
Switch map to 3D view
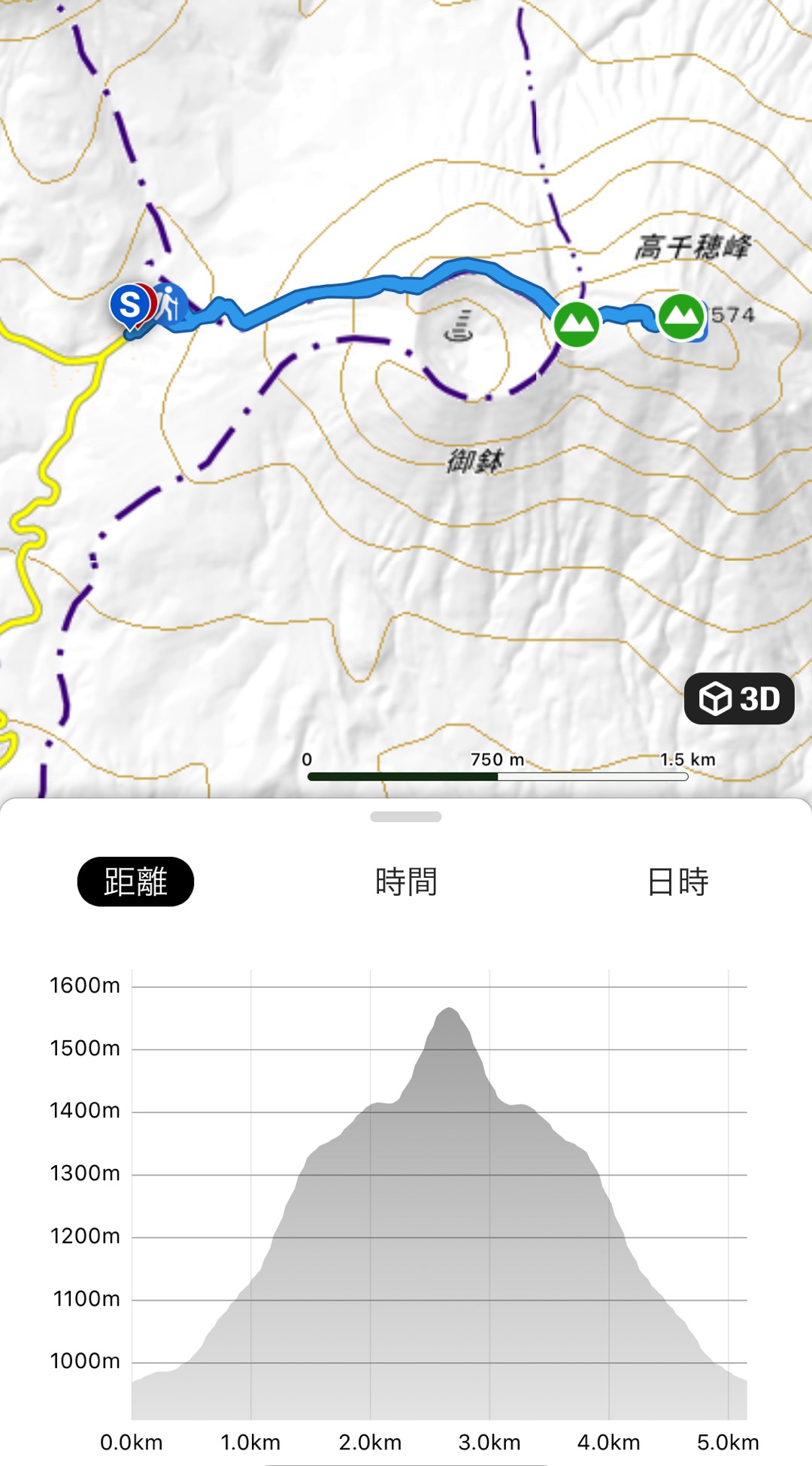738,699
